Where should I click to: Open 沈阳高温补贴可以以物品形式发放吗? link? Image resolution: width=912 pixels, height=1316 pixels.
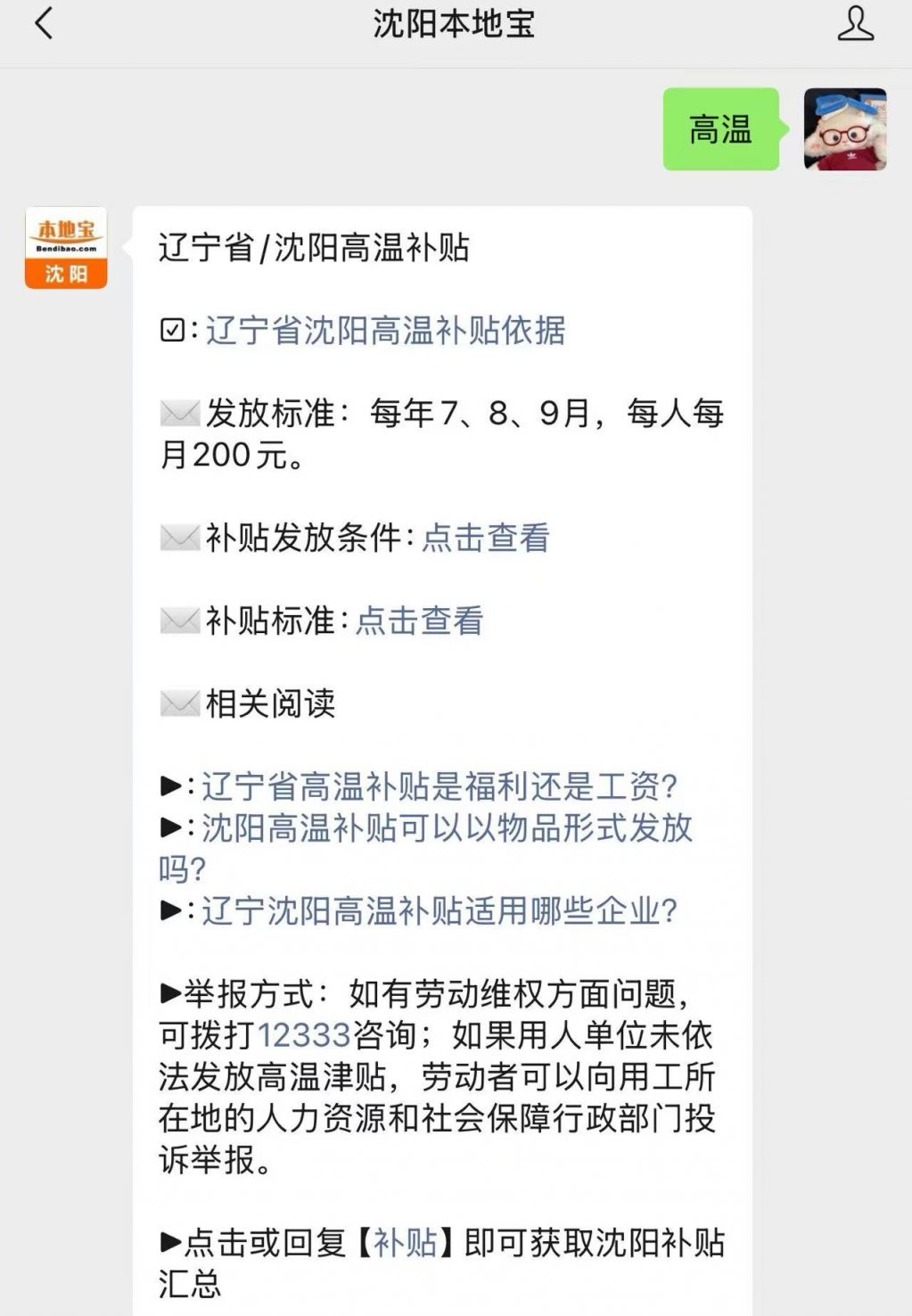coord(446,828)
